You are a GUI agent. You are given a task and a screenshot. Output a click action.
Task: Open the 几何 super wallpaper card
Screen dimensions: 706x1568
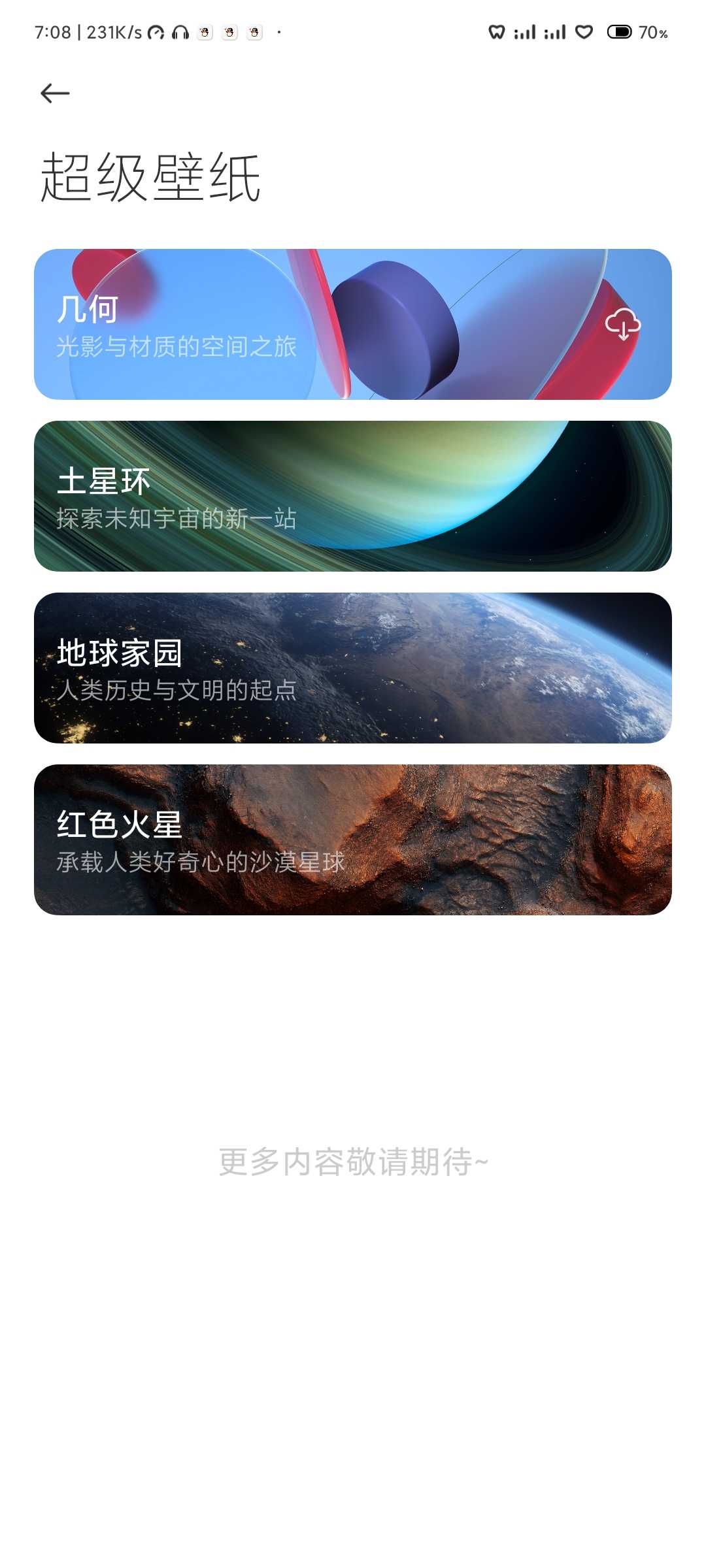click(x=353, y=324)
